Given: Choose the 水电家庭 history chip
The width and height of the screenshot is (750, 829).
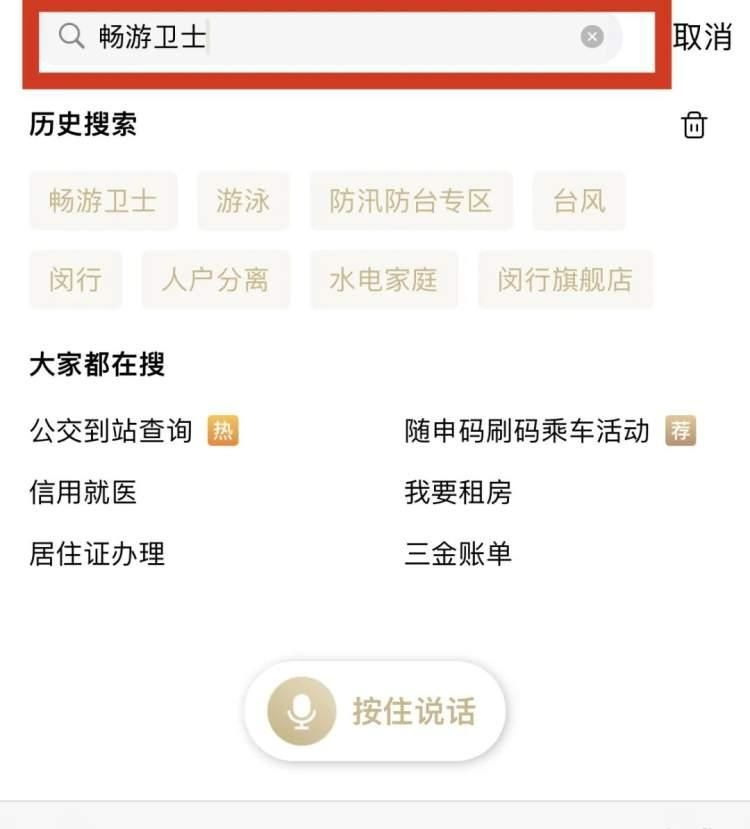Looking at the screenshot, I should 383,279.
